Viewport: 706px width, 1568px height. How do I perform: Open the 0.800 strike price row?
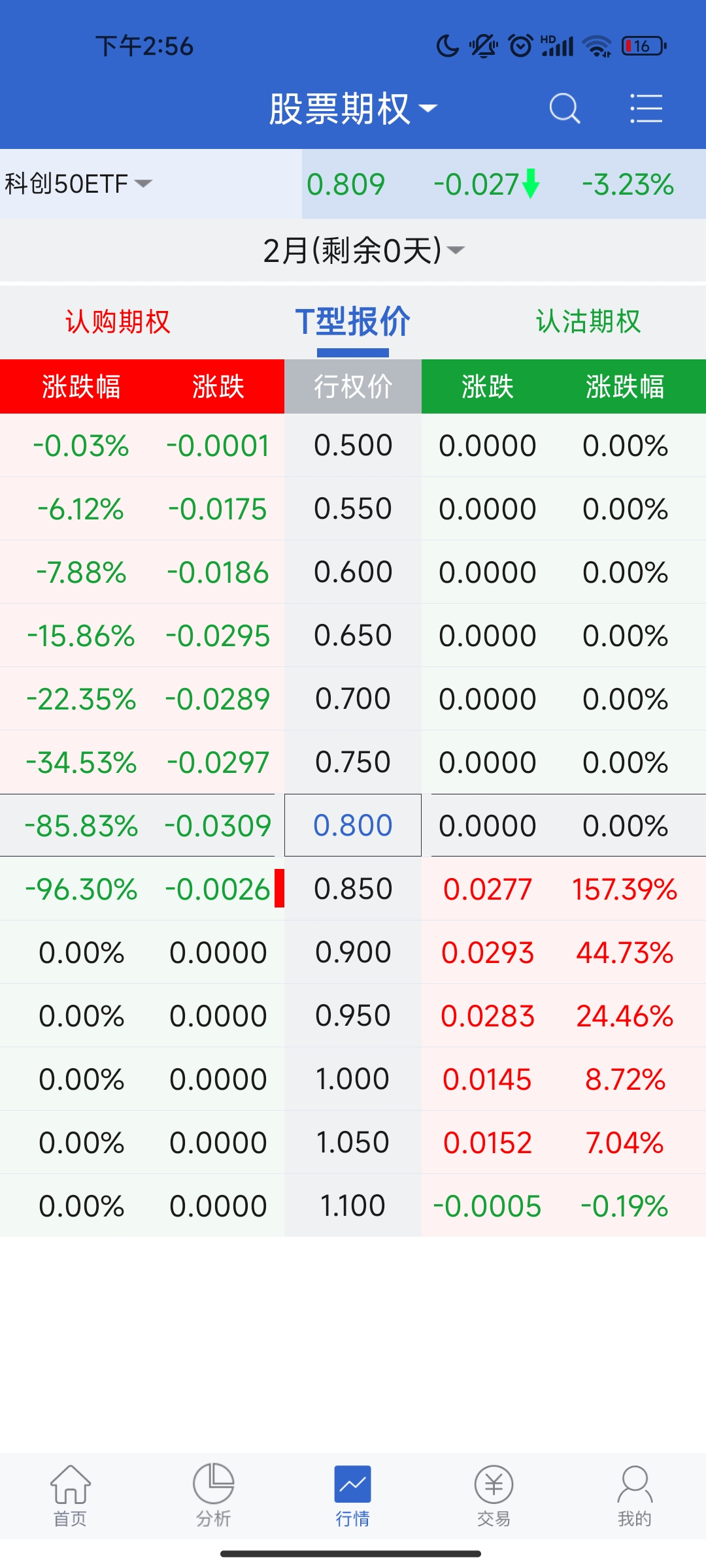(x=353, y=825)
